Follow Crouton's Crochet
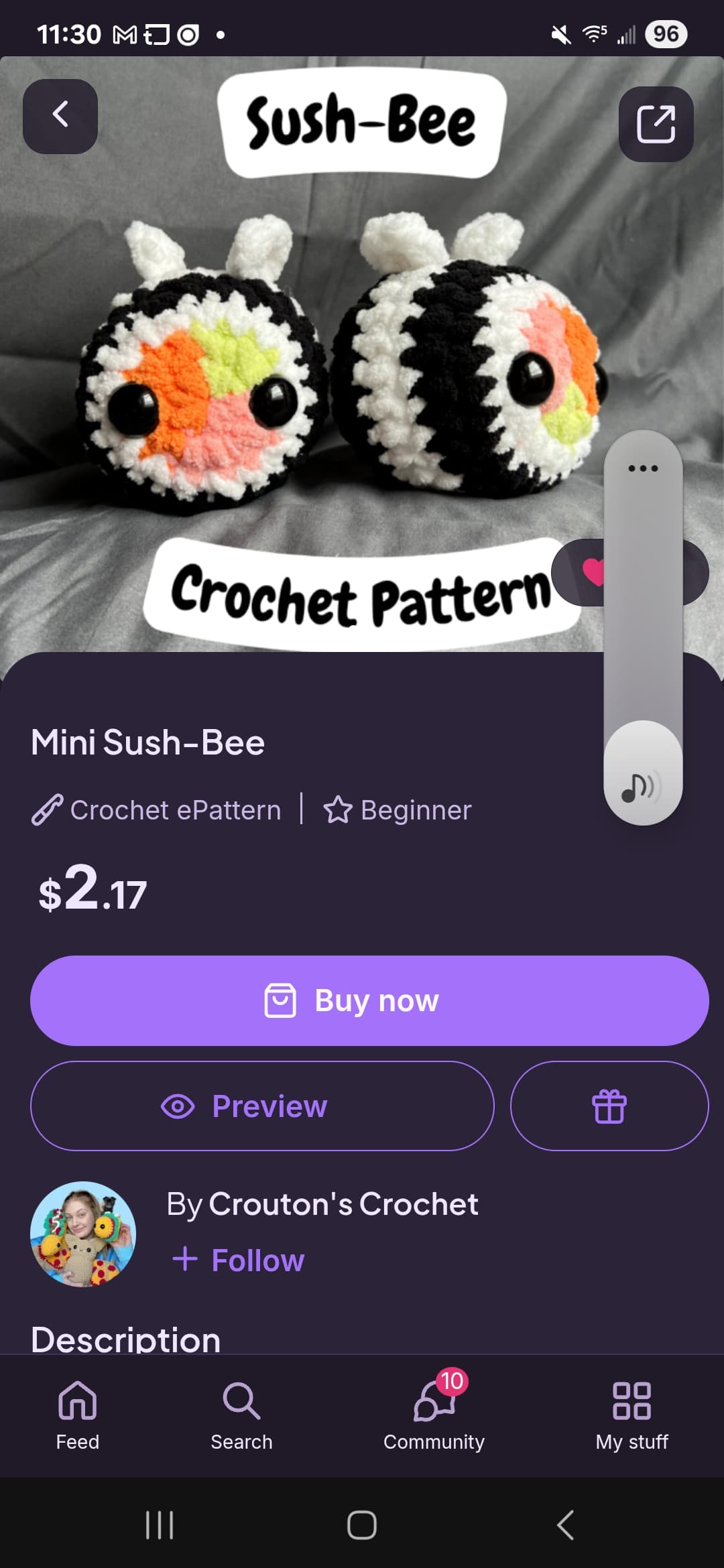724x1568 pixels. [x=239, y=1260]
